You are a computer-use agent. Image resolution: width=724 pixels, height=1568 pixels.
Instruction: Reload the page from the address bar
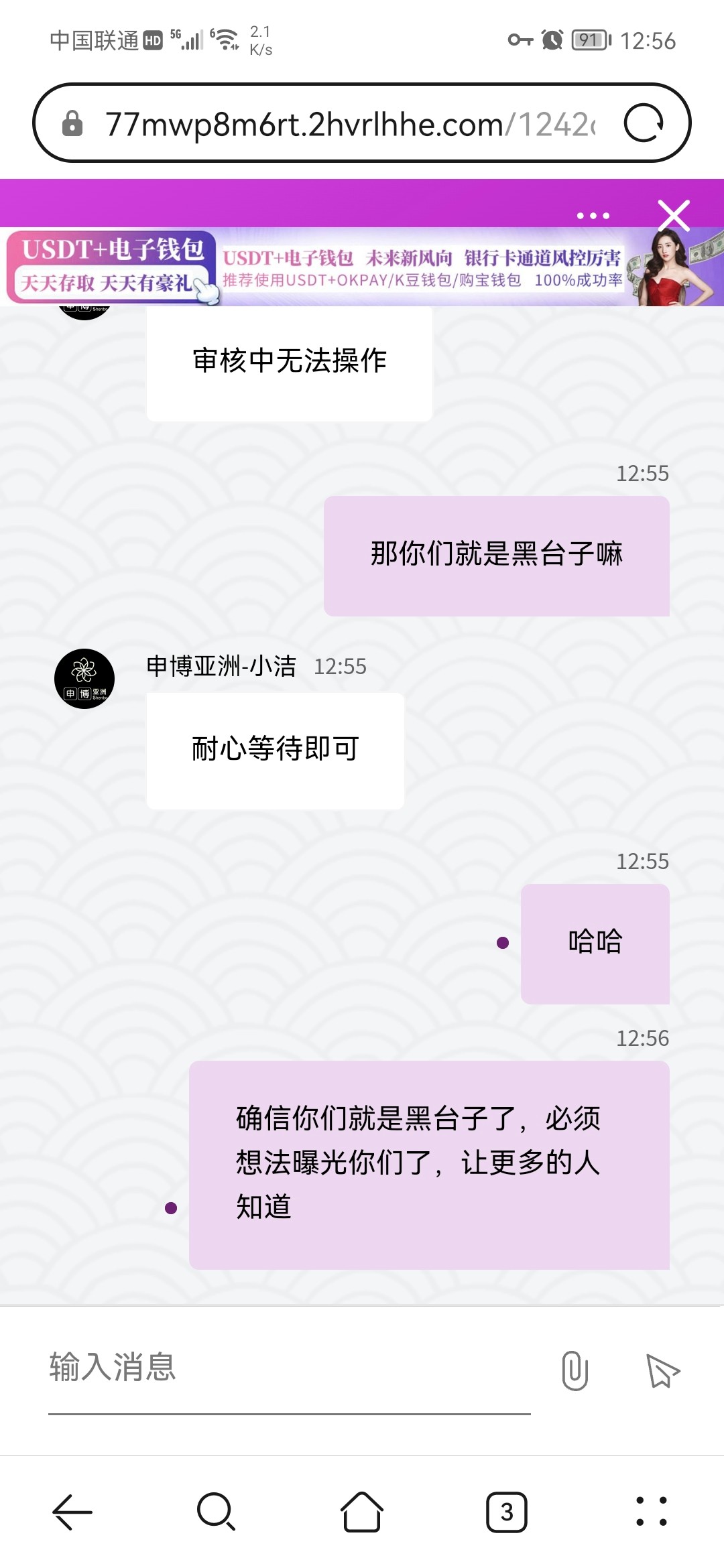[x=644, y=123]
